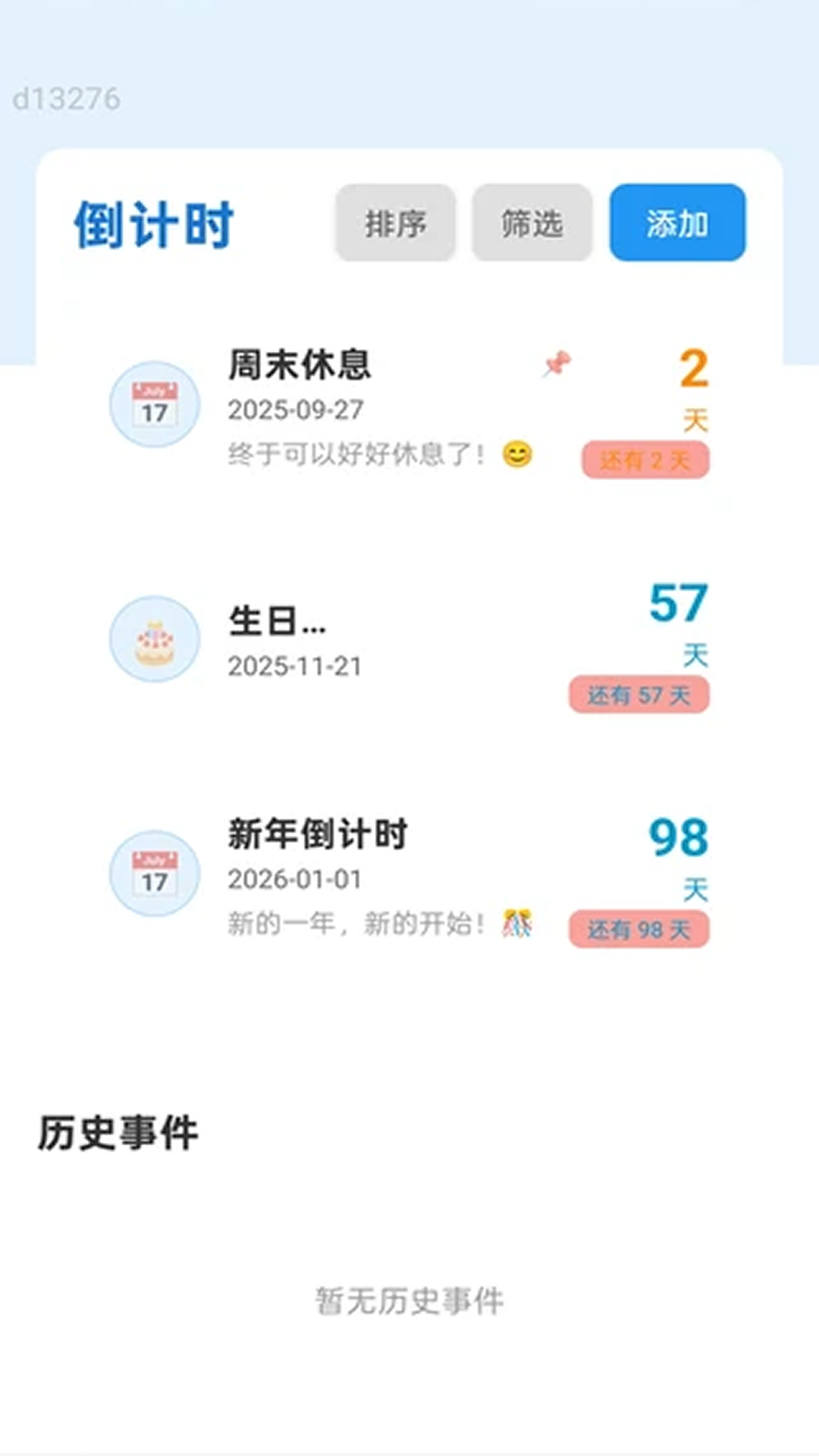Toggle the 还有 2 天 badge
The height and width of the screenshot is (1456, 819).
pos(645,460)
